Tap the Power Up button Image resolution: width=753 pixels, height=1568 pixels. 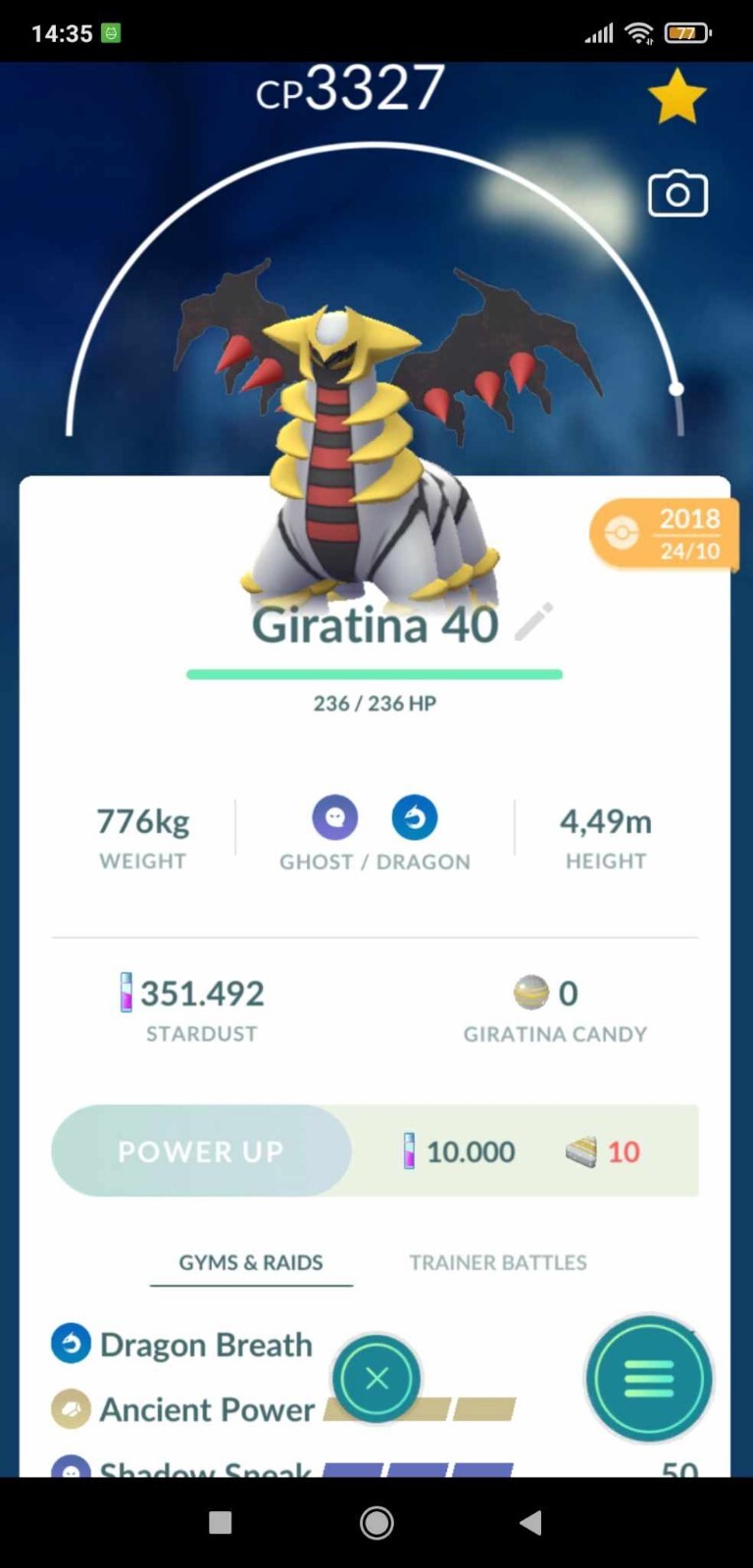tap(201, 1151)
